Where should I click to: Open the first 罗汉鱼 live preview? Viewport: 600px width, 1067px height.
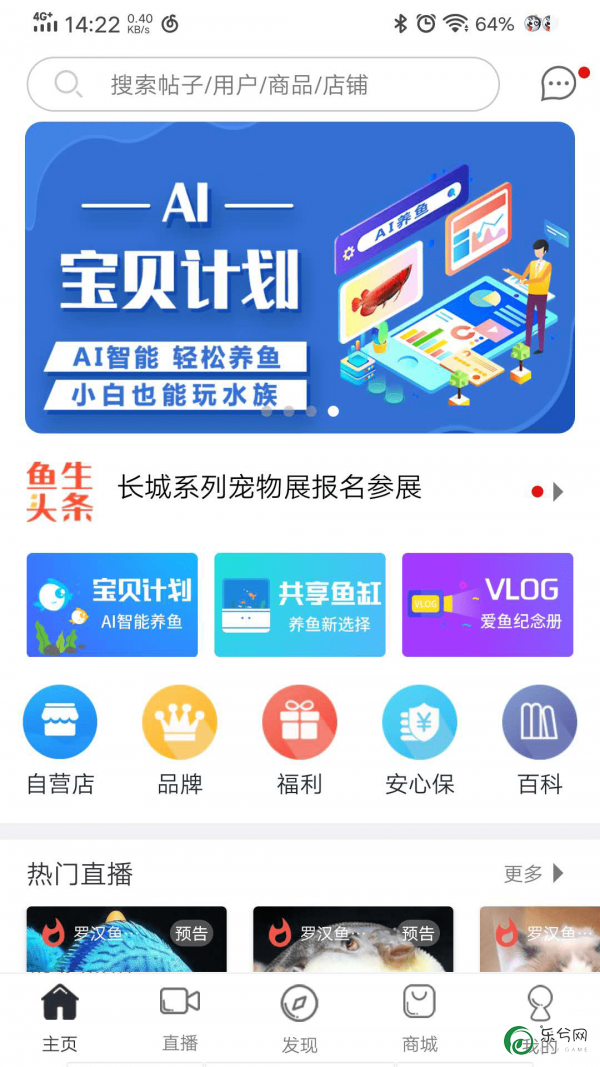coord(127,940)
